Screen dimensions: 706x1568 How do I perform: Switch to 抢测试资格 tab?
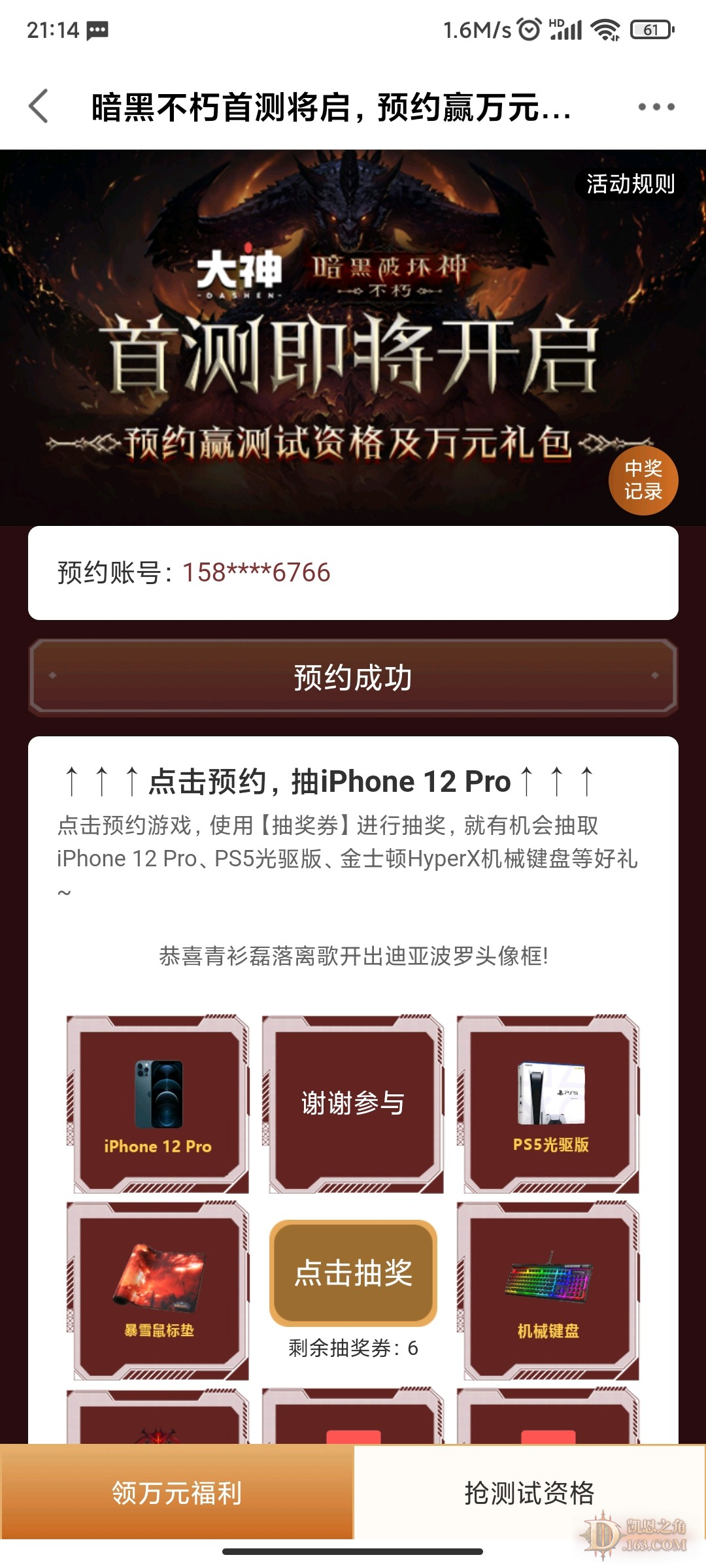pyautogui.click(x=529, y=1493)
